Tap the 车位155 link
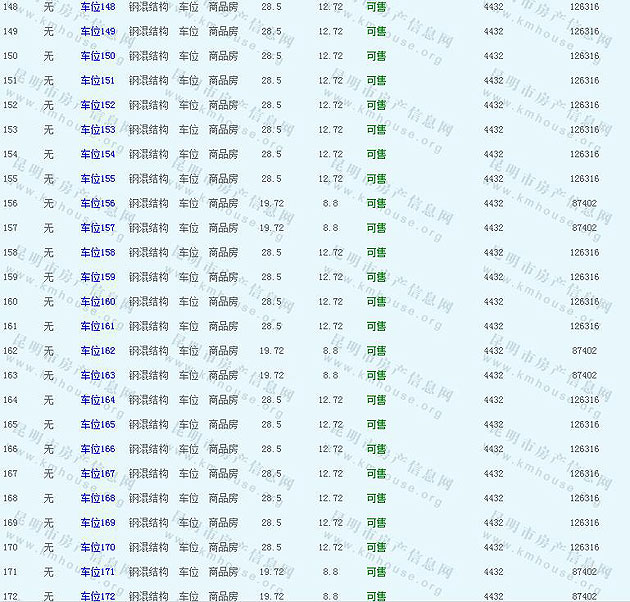 coord(97,179)
